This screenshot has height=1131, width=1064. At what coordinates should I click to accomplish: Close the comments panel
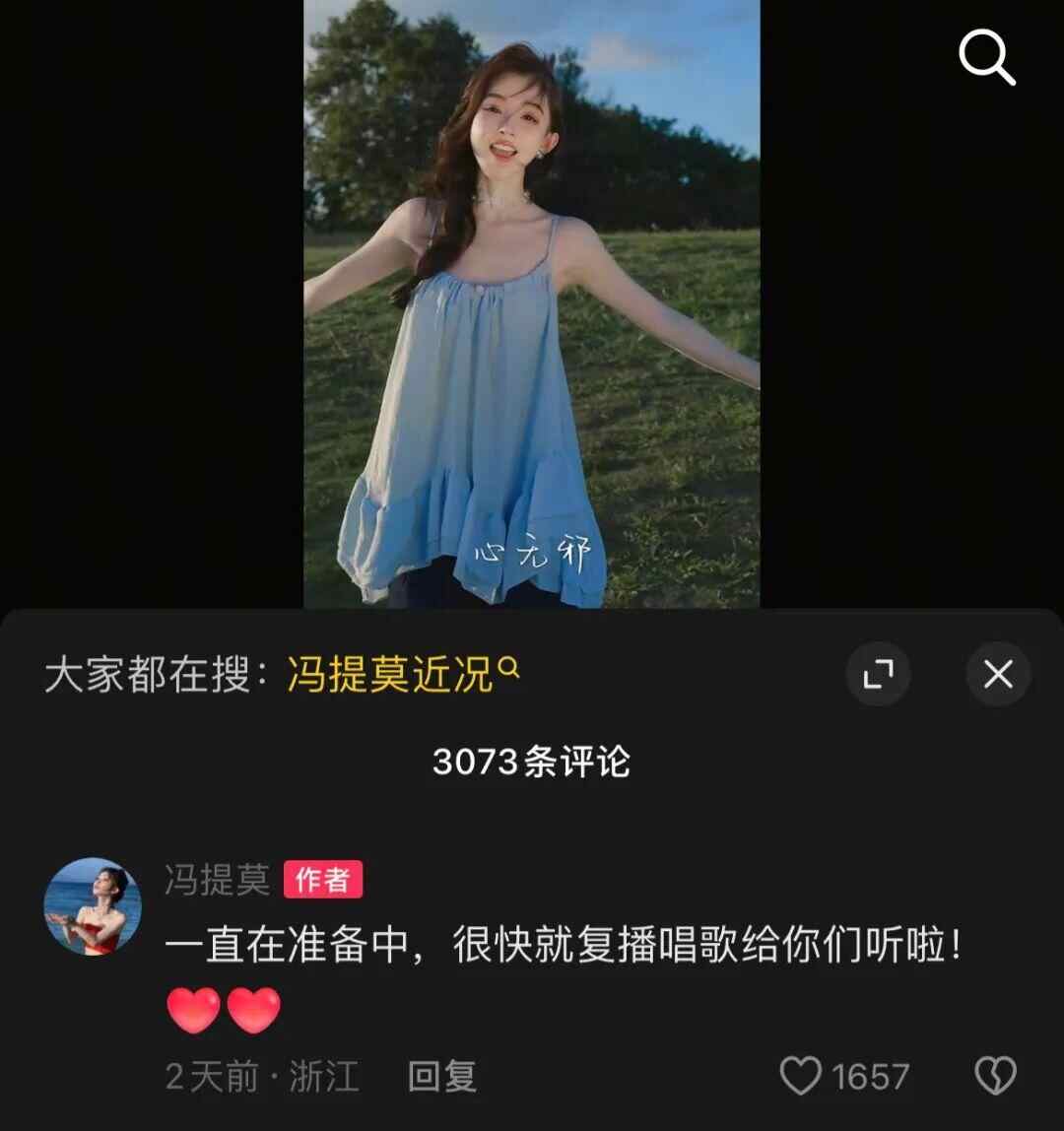(x=998, y=675)
